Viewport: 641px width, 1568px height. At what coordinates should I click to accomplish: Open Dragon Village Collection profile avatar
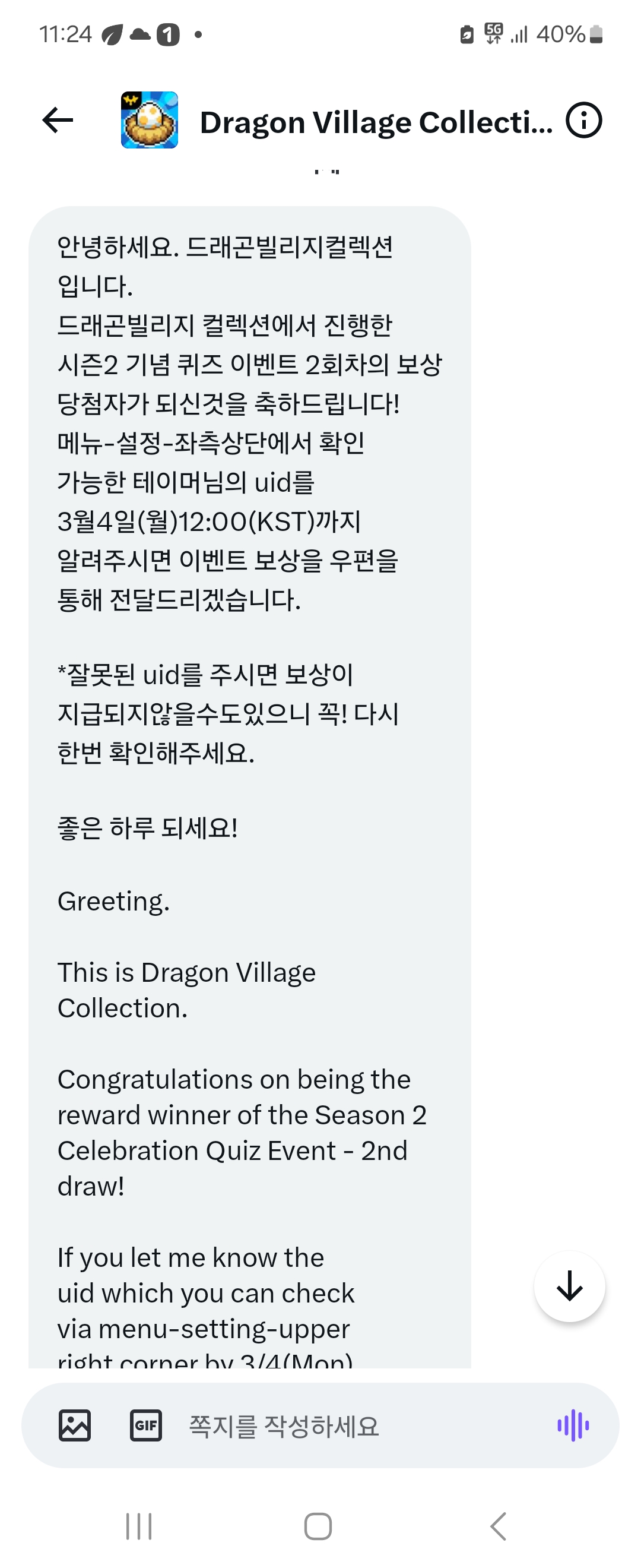[x=150, y=120]
